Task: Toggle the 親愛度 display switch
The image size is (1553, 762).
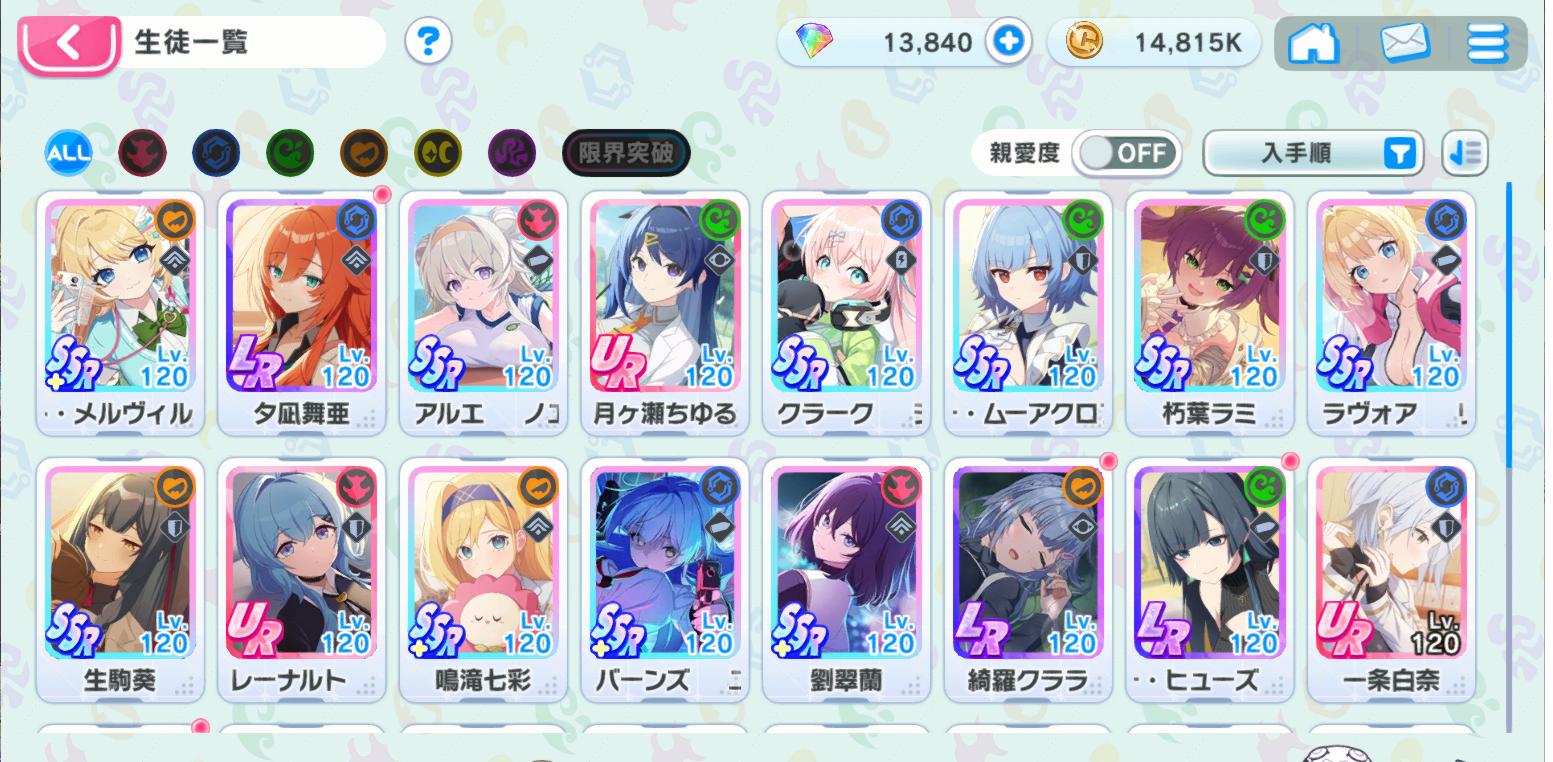Action: pyautogui.click(x=1126, y=153)
